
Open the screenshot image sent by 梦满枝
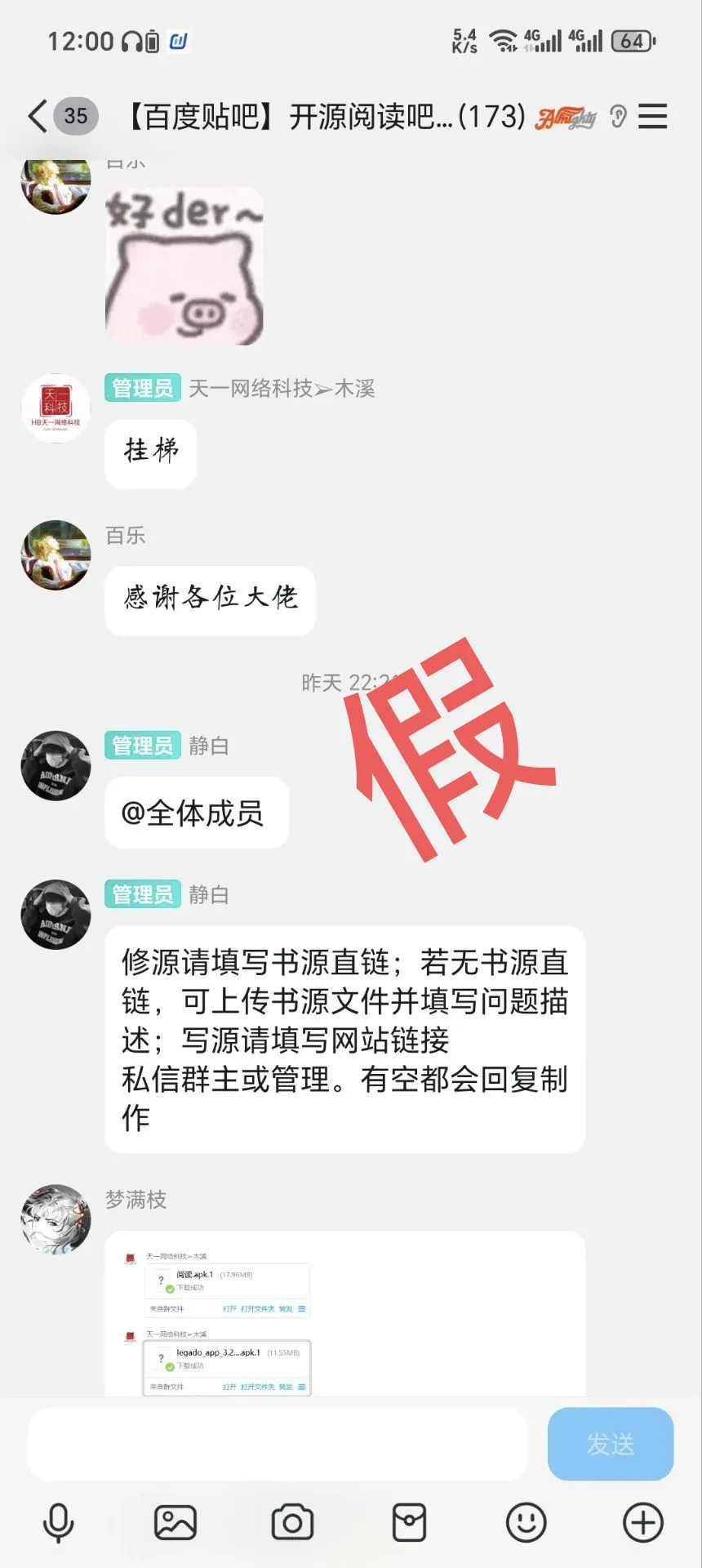pos(344,1313)
